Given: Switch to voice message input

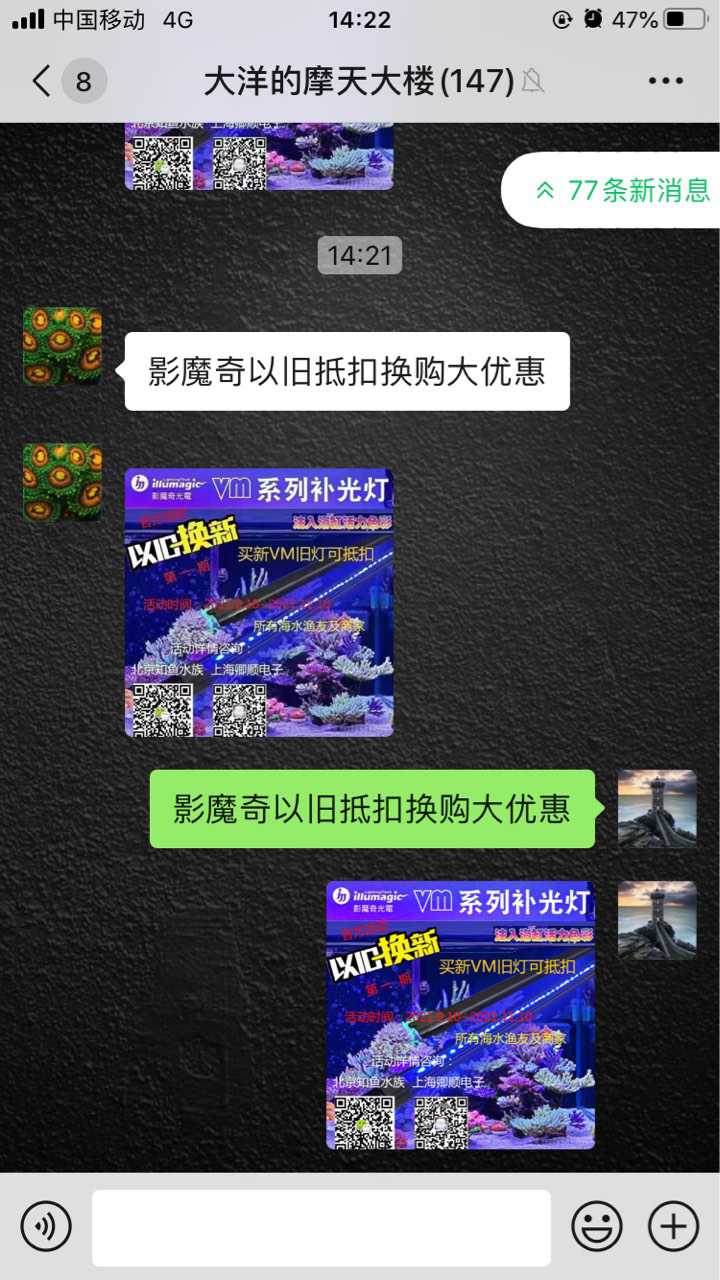Looking at the screenshot, I should (46, 1226).
